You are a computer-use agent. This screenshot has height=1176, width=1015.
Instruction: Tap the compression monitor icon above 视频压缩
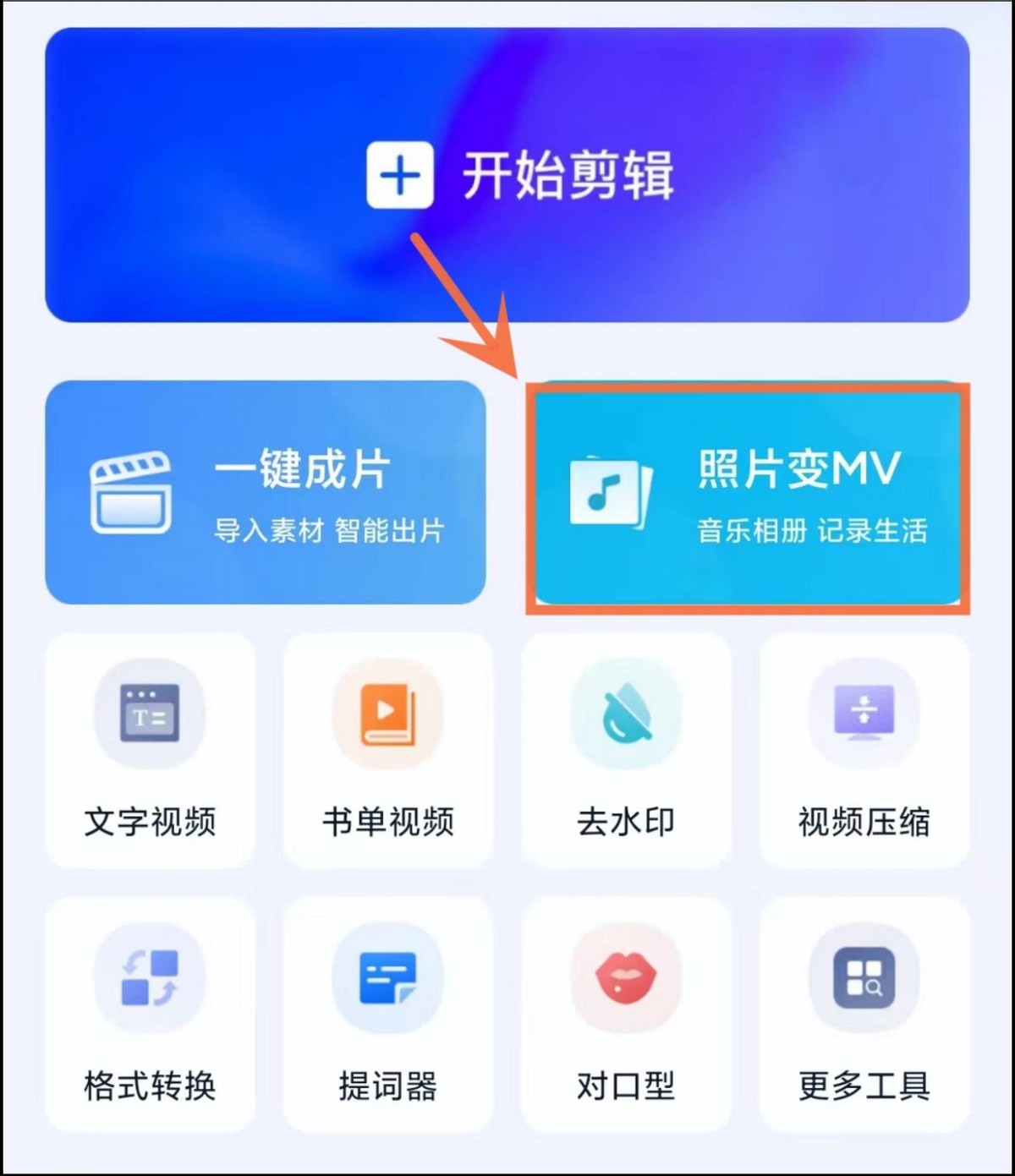[x=863, y=714]
